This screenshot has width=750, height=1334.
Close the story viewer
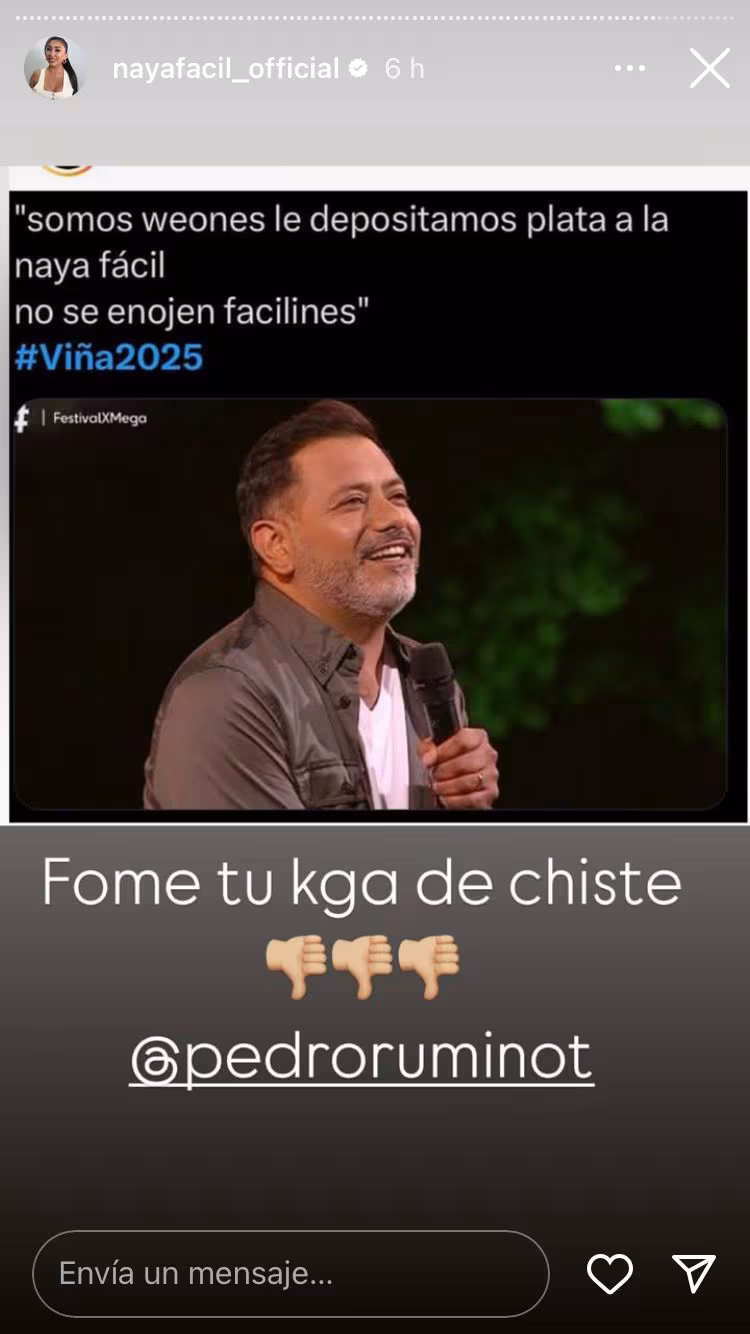710,68
